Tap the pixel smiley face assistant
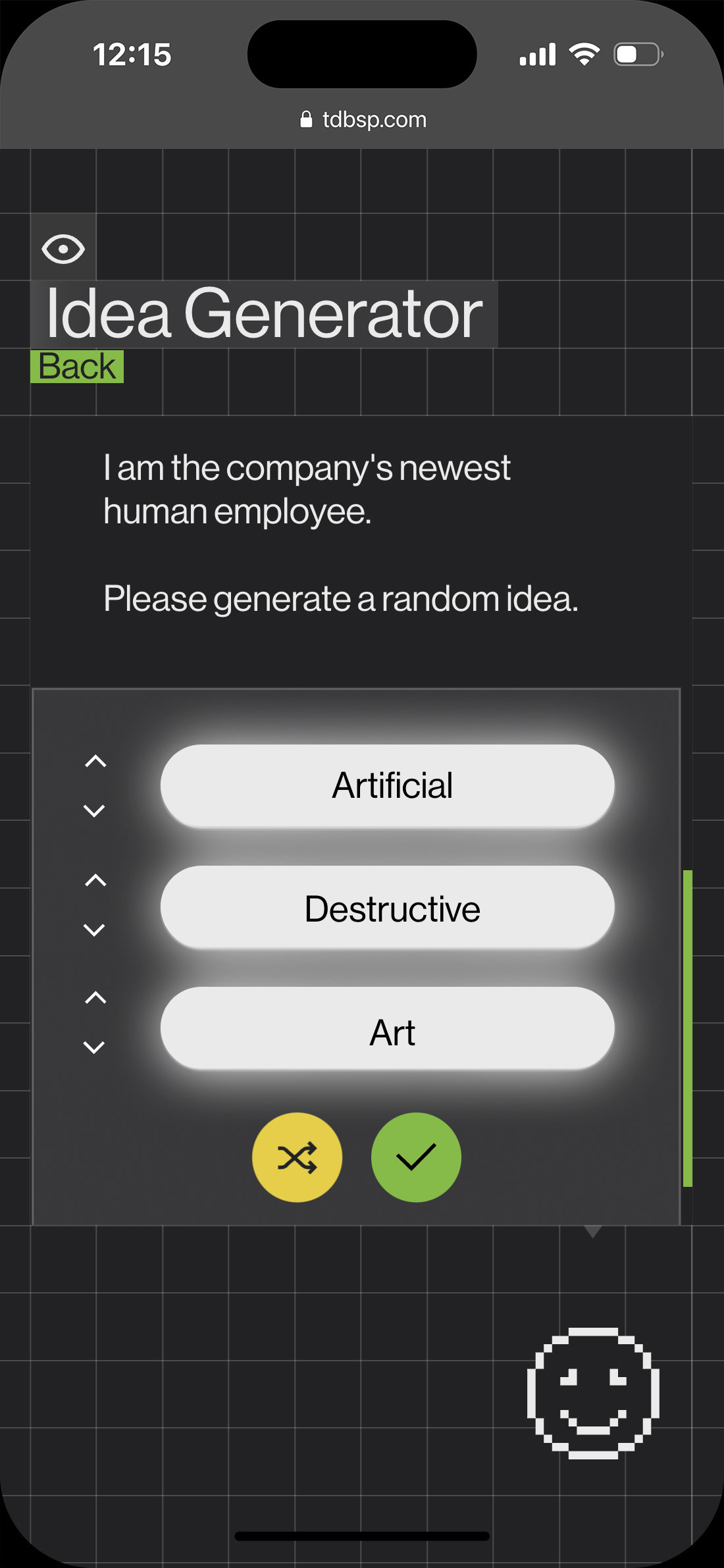Screen dimensions: 724x1568 point(593,1393)
